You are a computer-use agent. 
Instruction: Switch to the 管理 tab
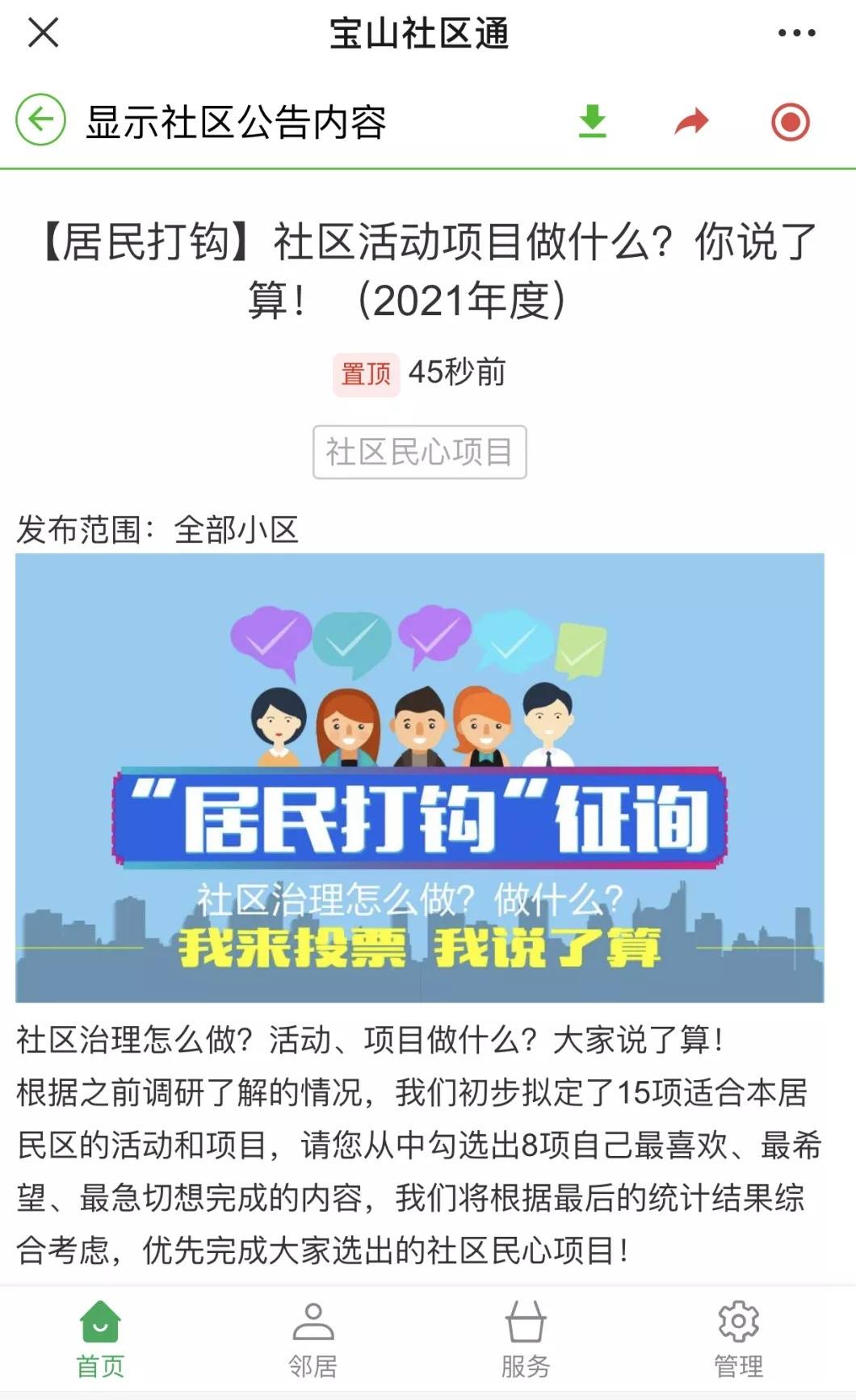[x=738, y=1339]
